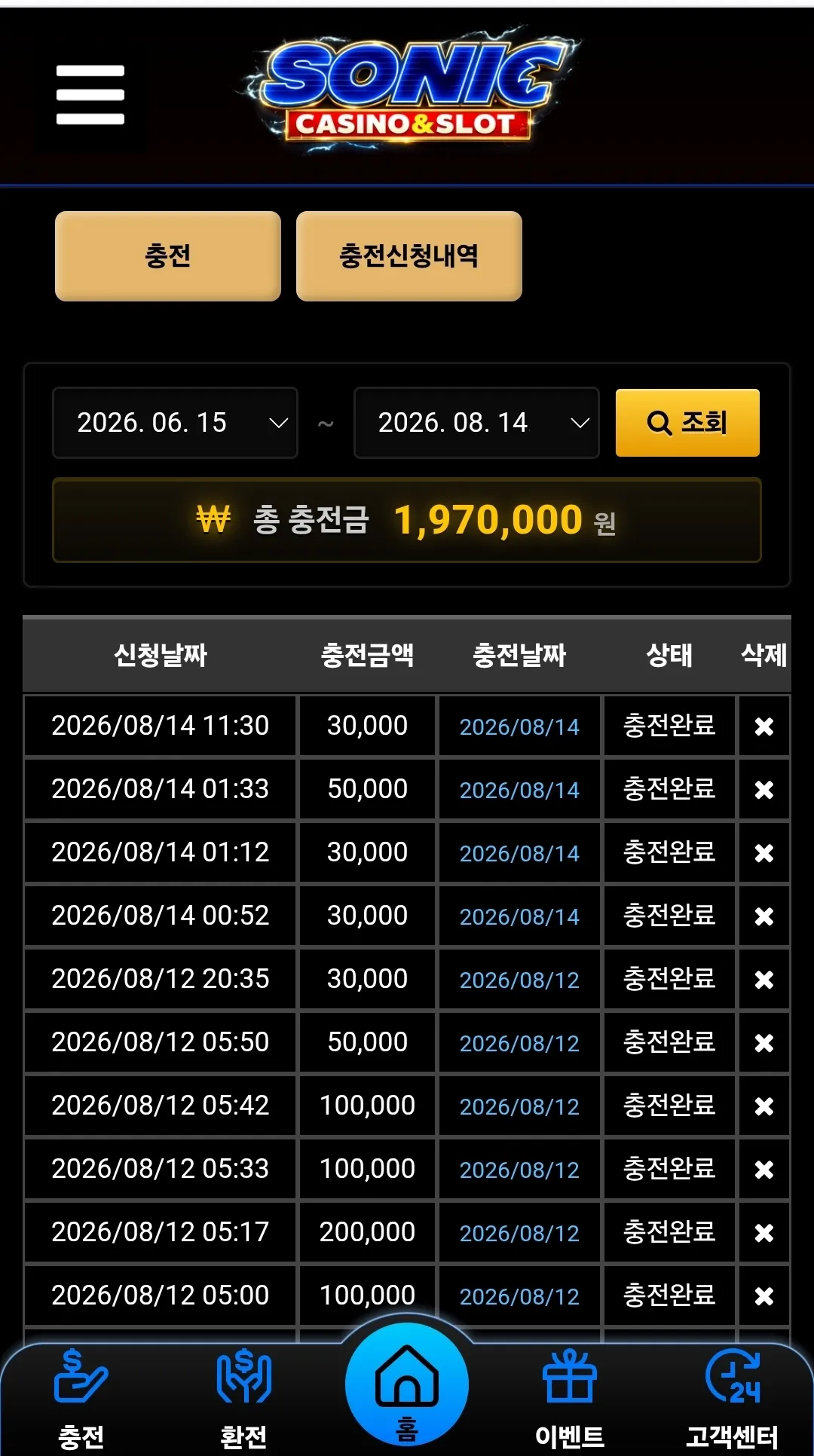Tap the 조회 search button
The image size is (814, 1456).
coord(687,423)
